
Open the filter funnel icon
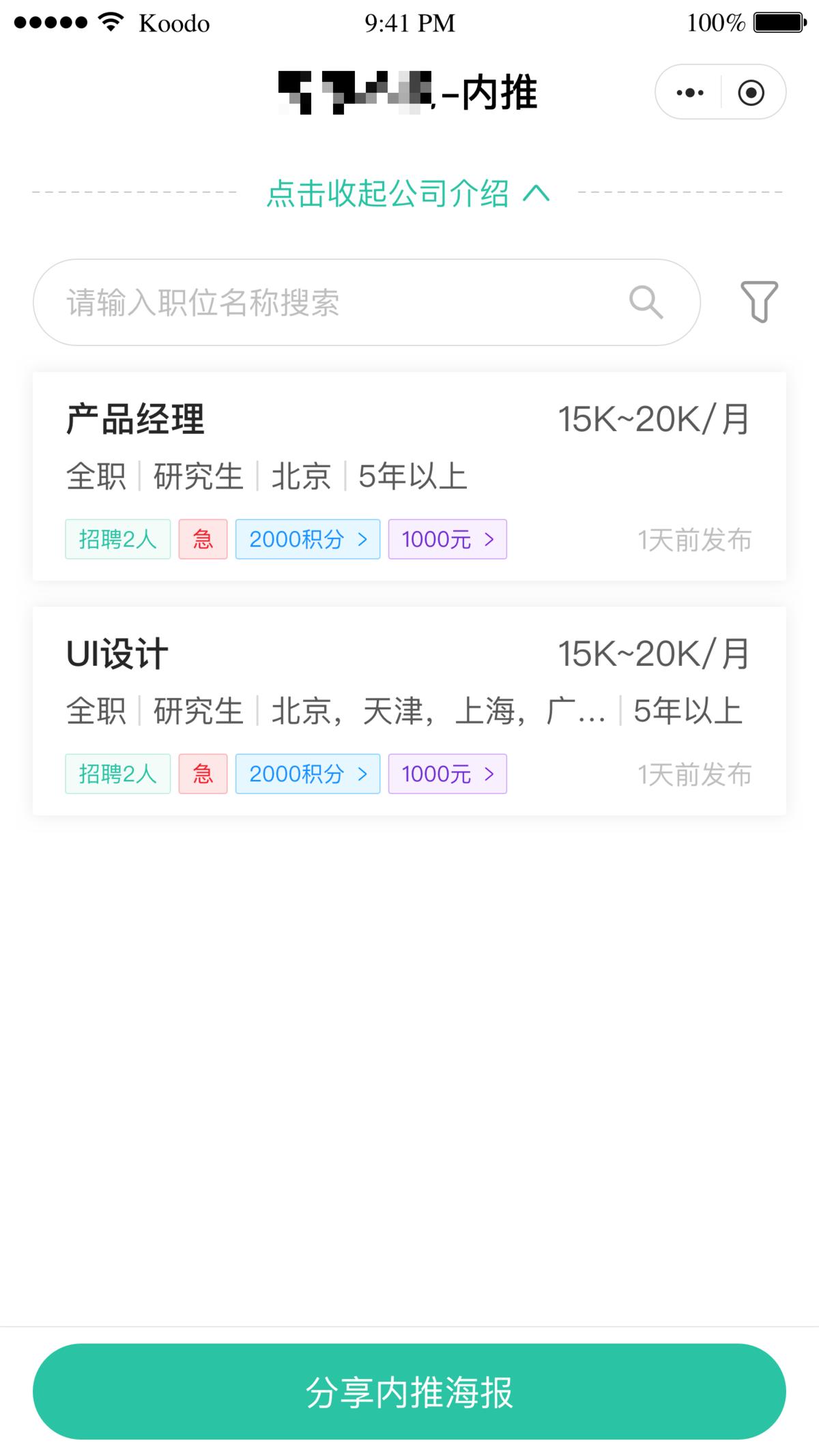point(760,302)
